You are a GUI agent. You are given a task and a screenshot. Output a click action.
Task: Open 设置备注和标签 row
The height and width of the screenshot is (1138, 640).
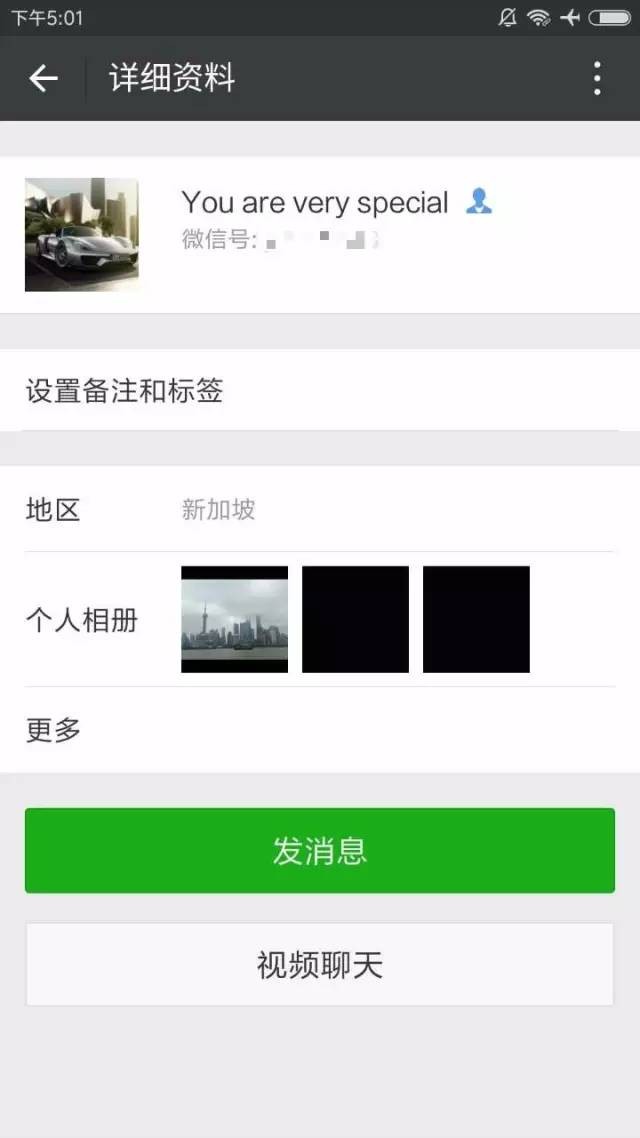click(320, 391)
